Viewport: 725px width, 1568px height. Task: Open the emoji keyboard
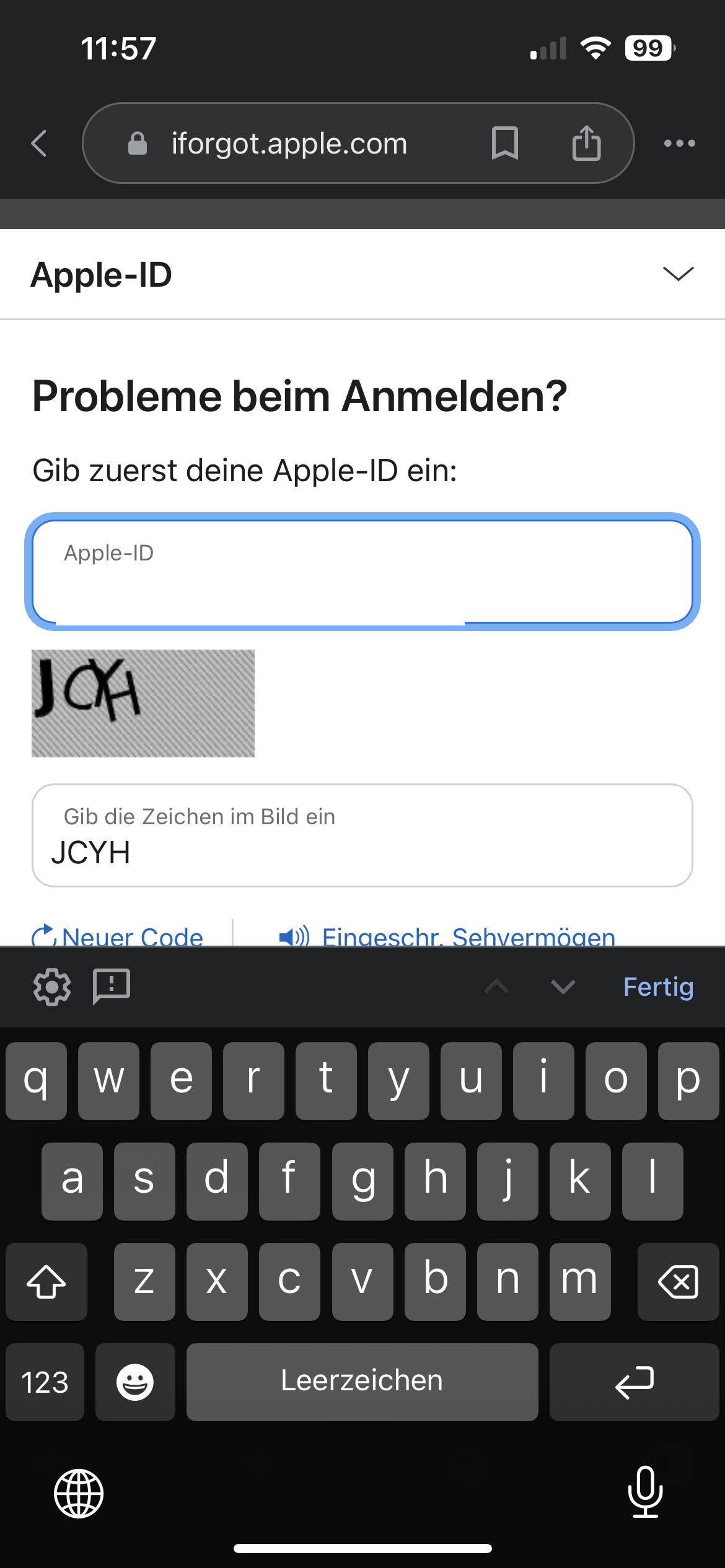click(135, 1382)
